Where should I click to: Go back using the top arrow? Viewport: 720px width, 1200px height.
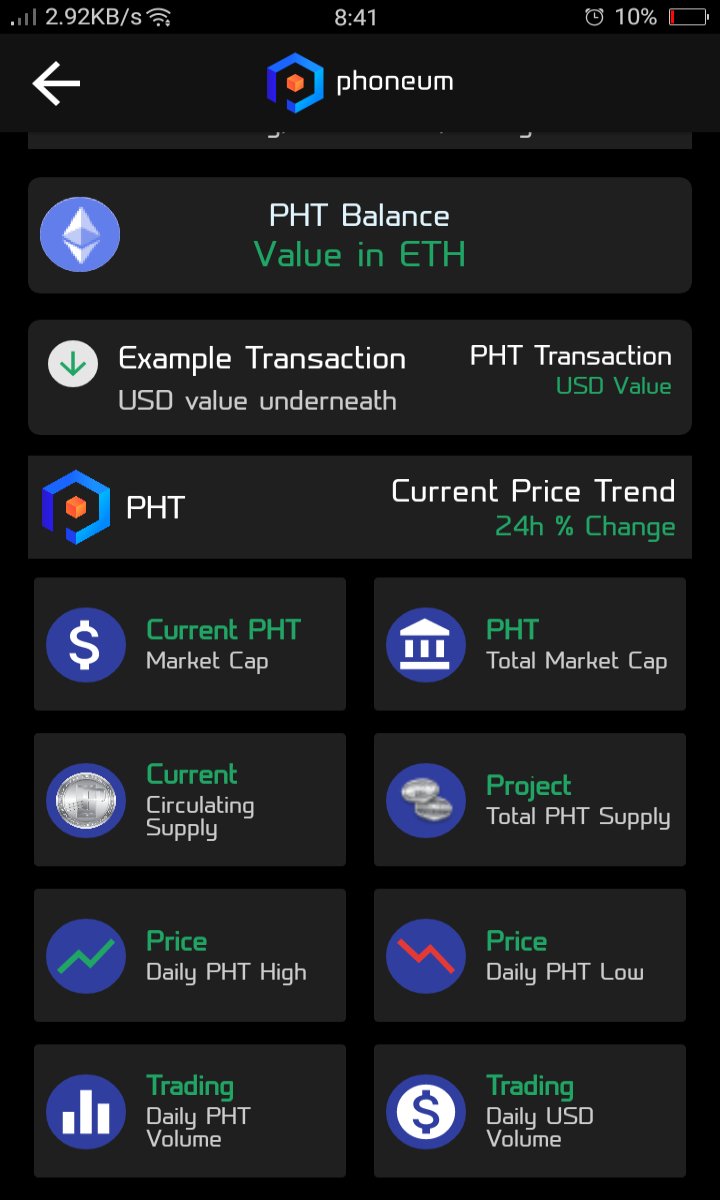point(56,83)
